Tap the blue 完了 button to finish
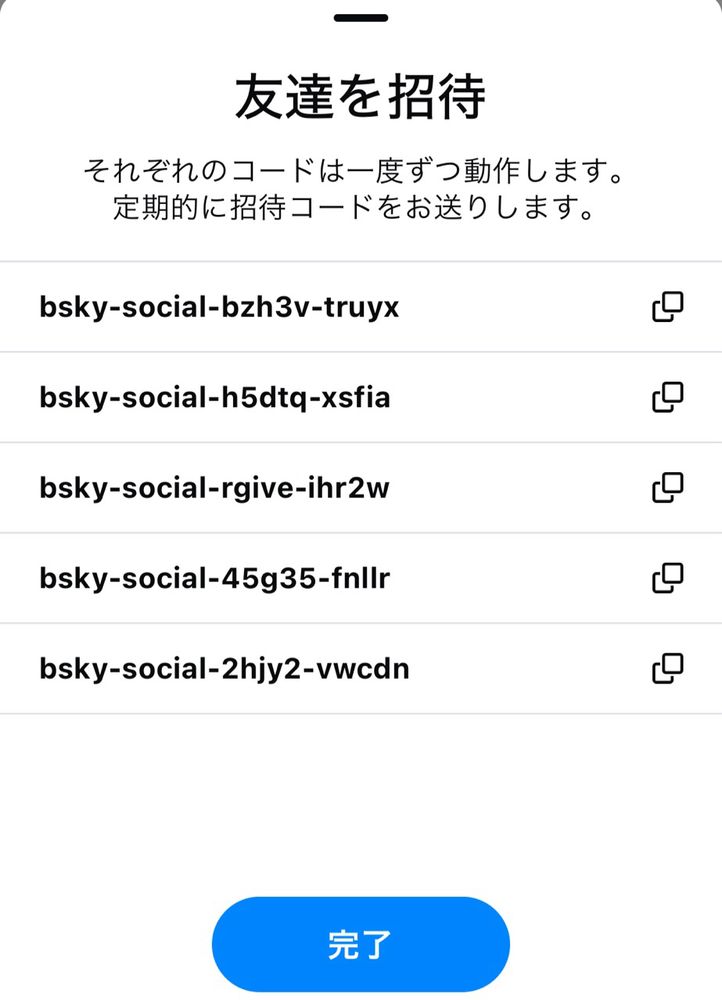 361,944
